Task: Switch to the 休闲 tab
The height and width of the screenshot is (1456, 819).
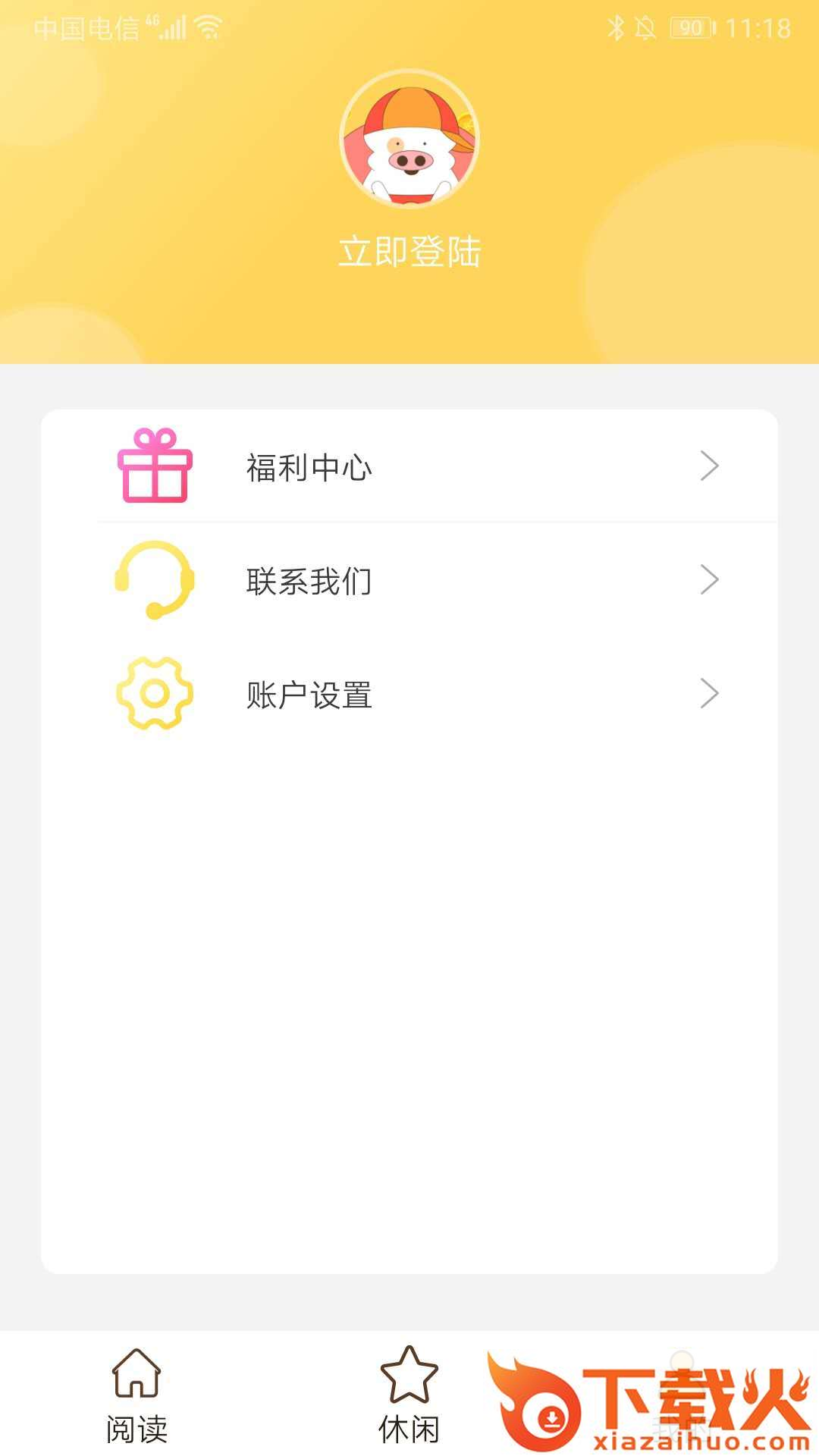Action: coord(409,1395)
